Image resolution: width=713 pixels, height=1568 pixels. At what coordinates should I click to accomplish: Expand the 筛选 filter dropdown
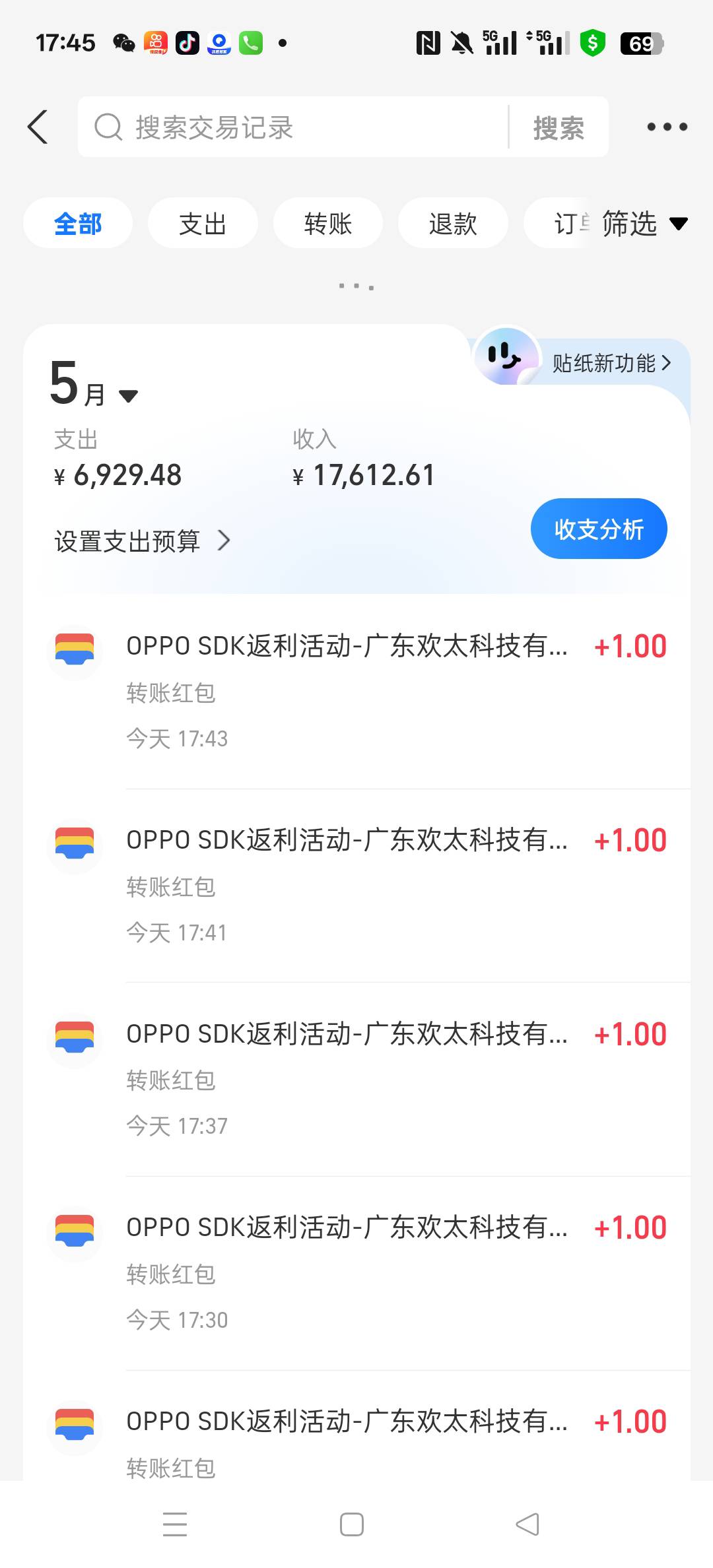(644, 223)
